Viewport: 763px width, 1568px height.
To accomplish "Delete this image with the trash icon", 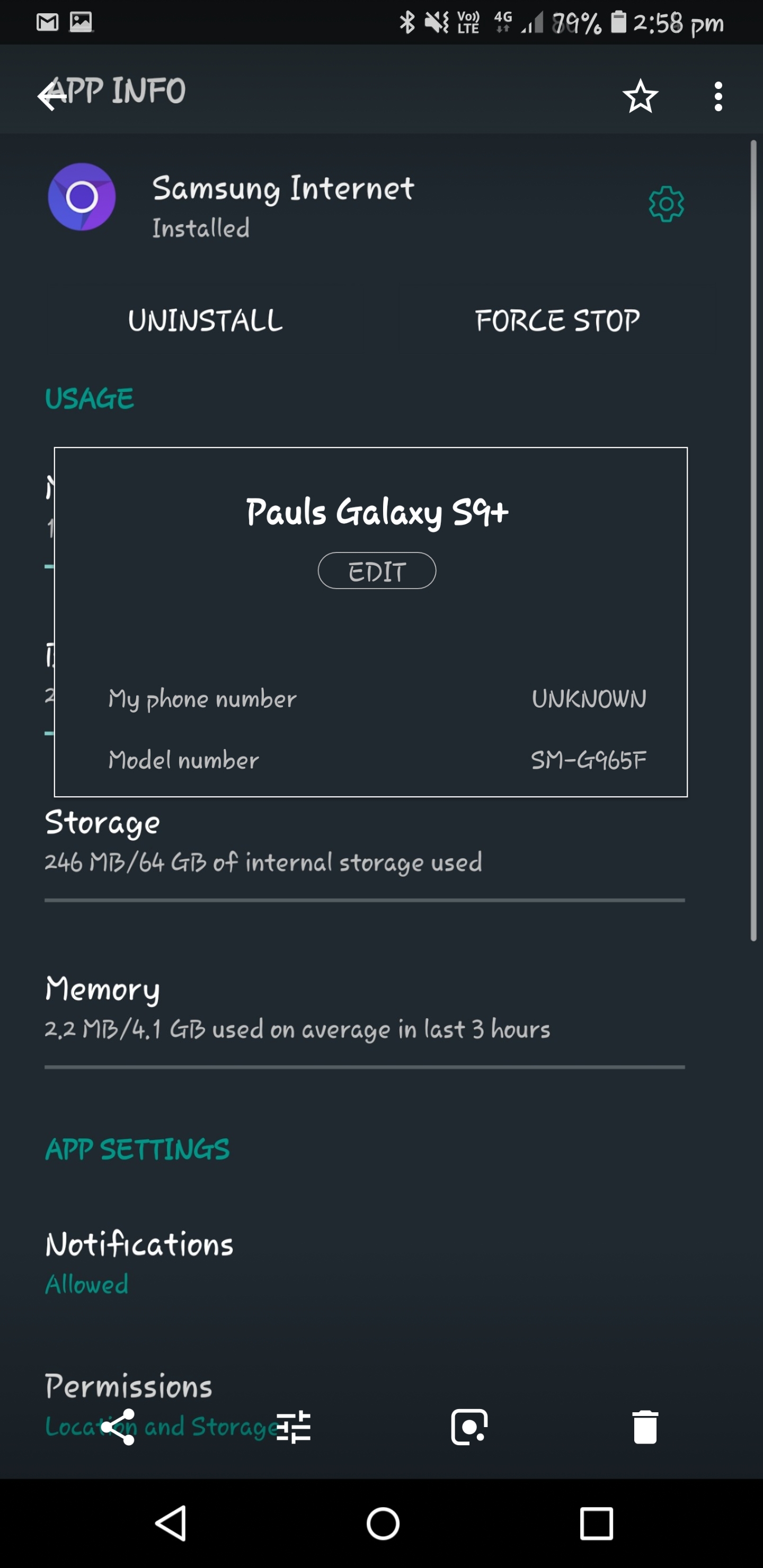I will pyautogui.click(x=645, y=1427).
